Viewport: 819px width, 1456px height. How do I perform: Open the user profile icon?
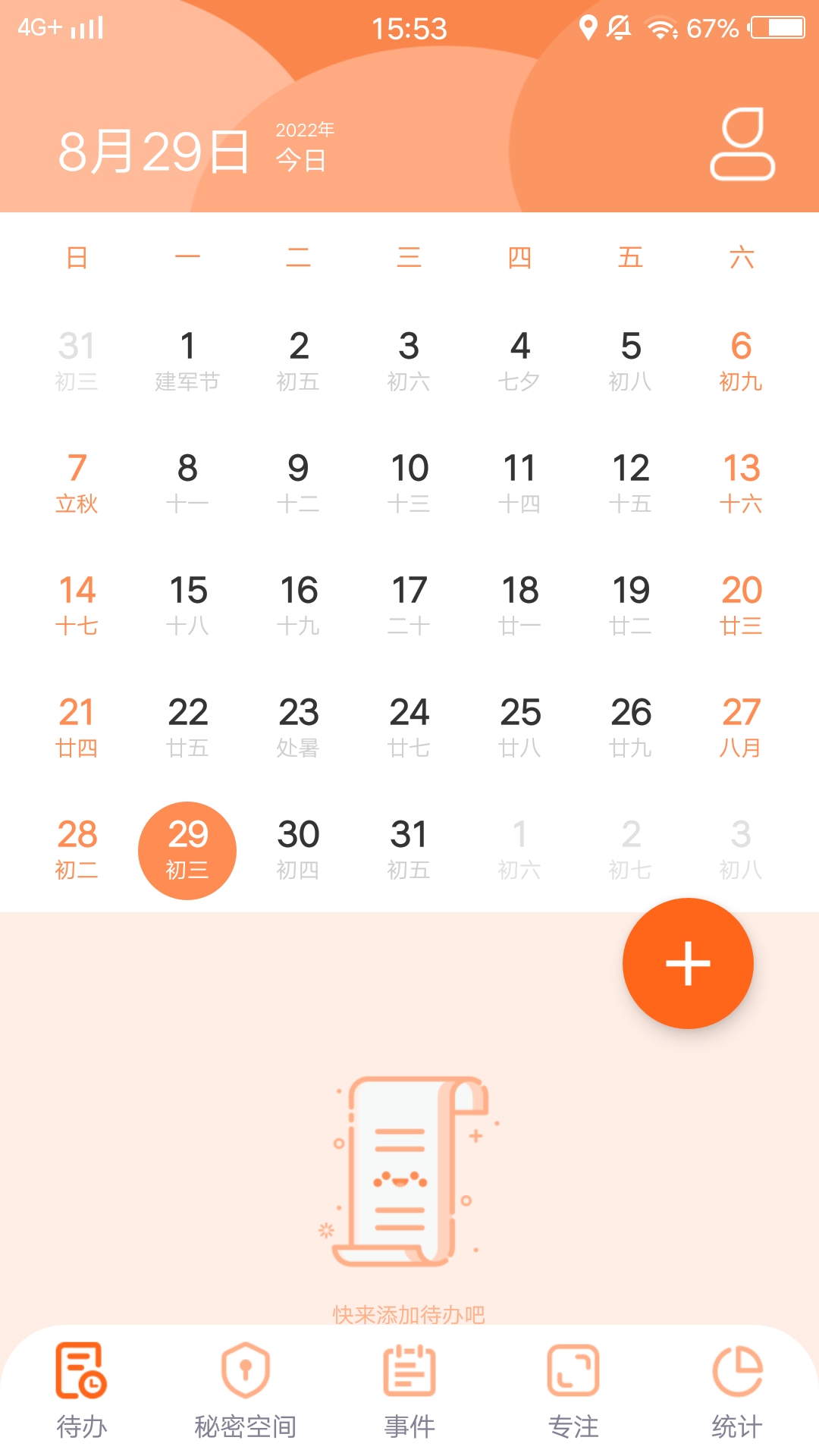click(742, 144)
